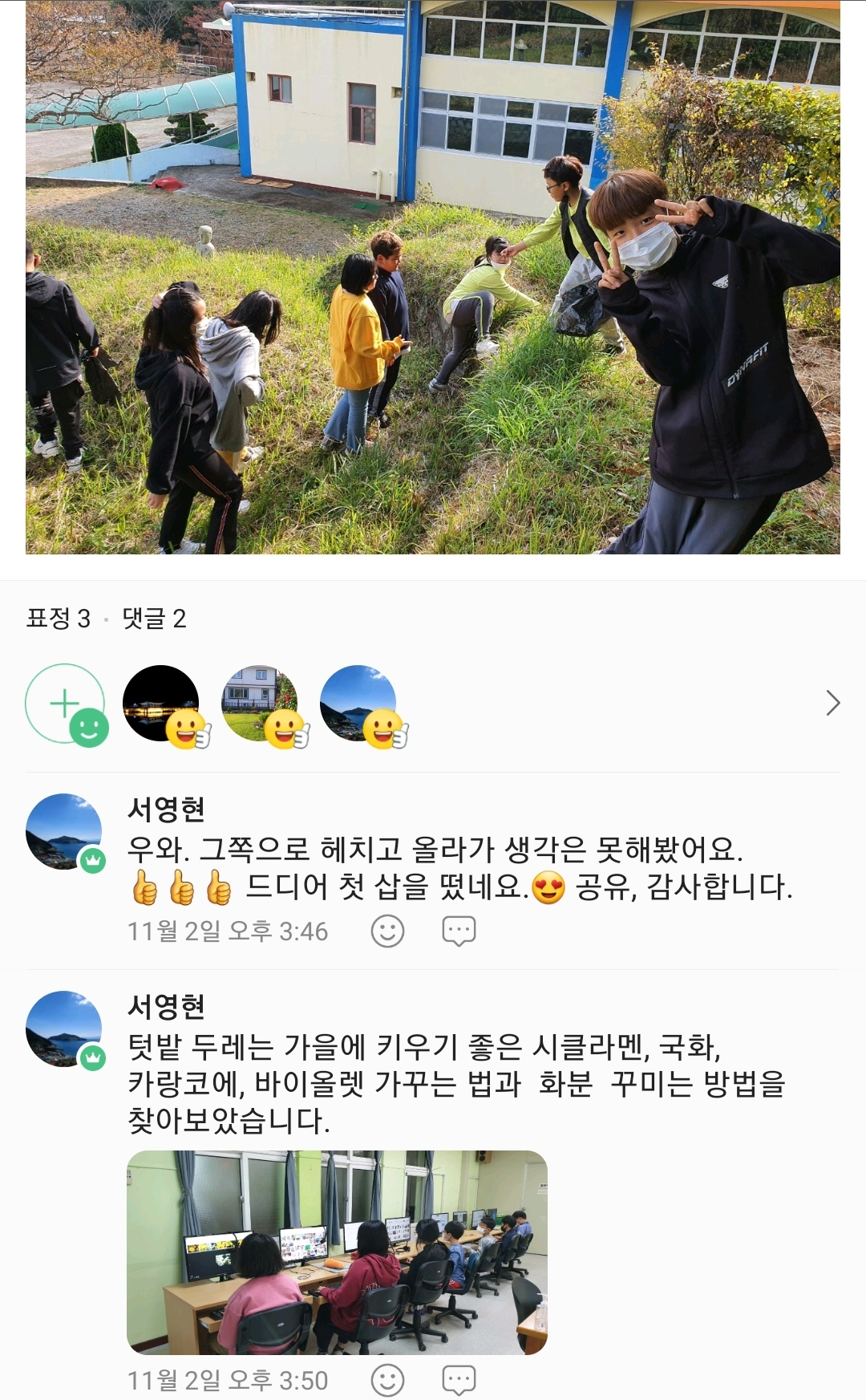Open the 표정 3 reactions count
This screenshot has height=1400, width=866.
pos(59,619)
